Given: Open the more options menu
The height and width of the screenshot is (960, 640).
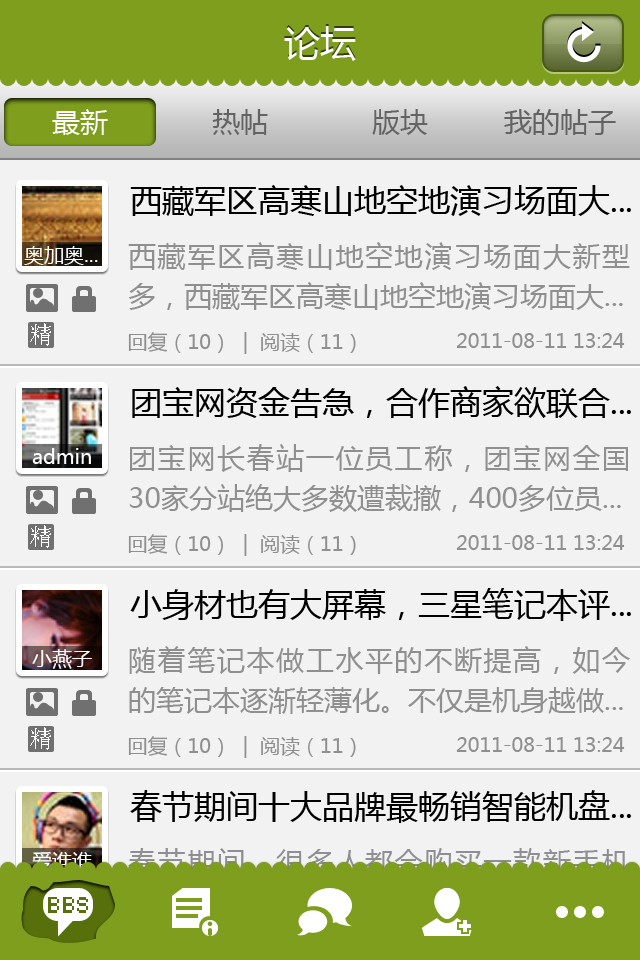Looking at the screenshot, I should tap(580, 912).
